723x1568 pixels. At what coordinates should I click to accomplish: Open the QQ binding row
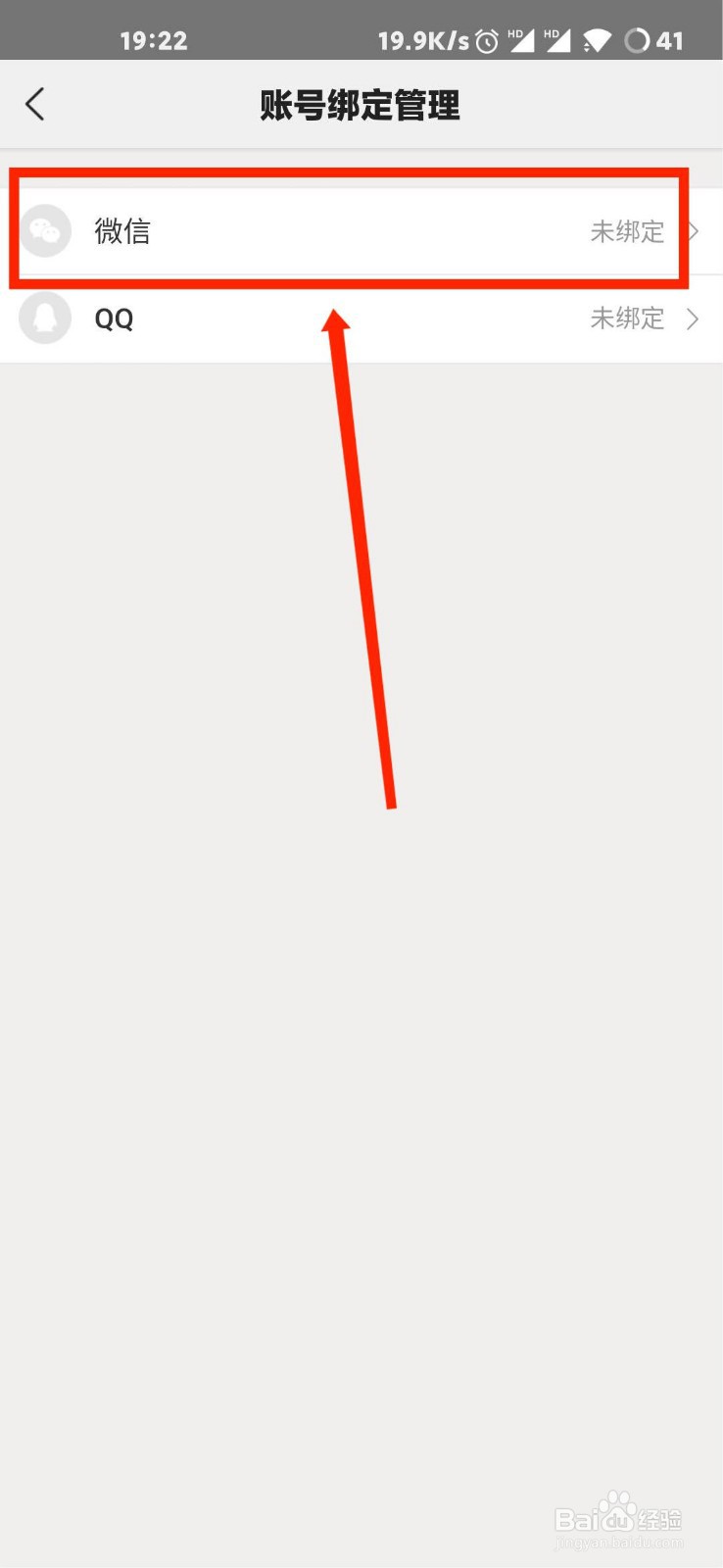(x=343, y=318)
